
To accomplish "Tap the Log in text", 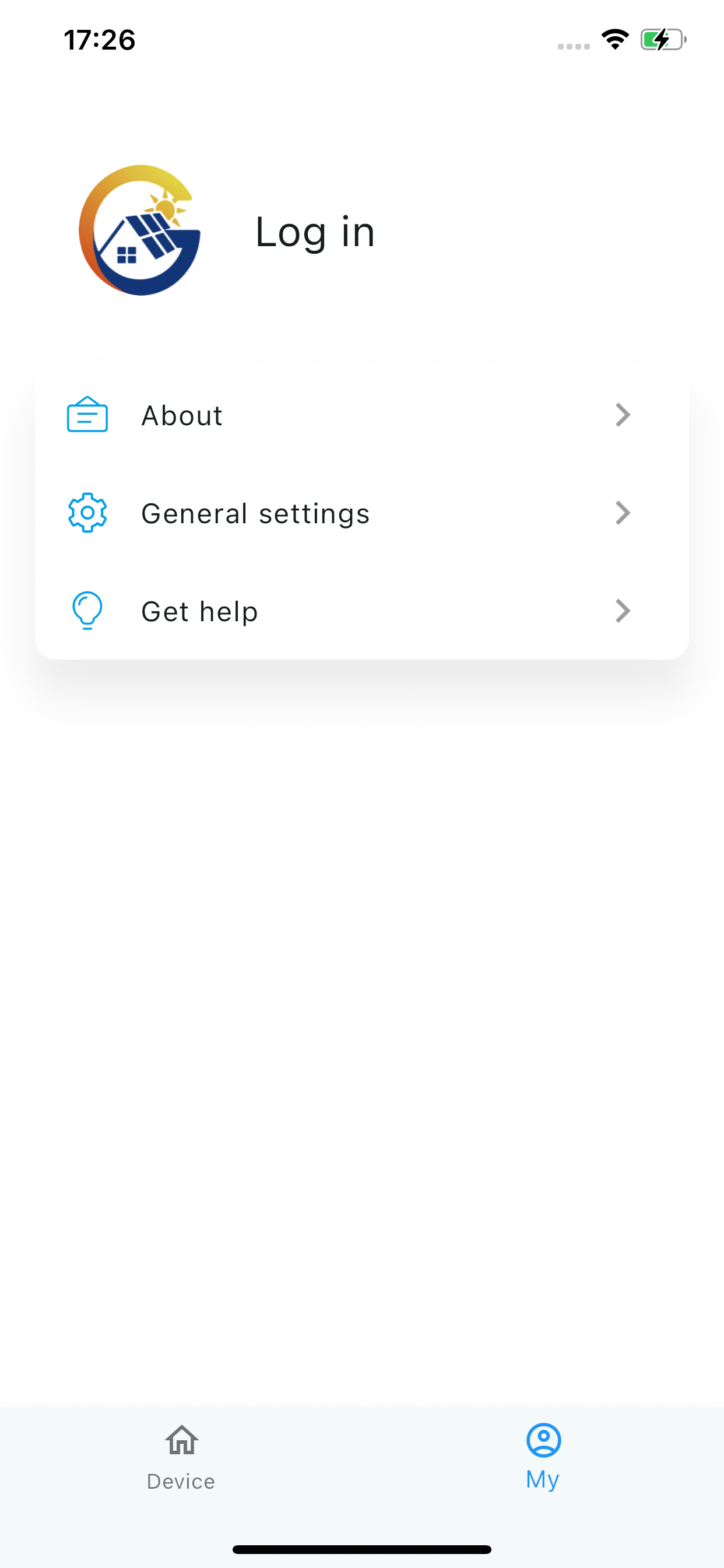I will pyautogui.click(x=315, y=232).
